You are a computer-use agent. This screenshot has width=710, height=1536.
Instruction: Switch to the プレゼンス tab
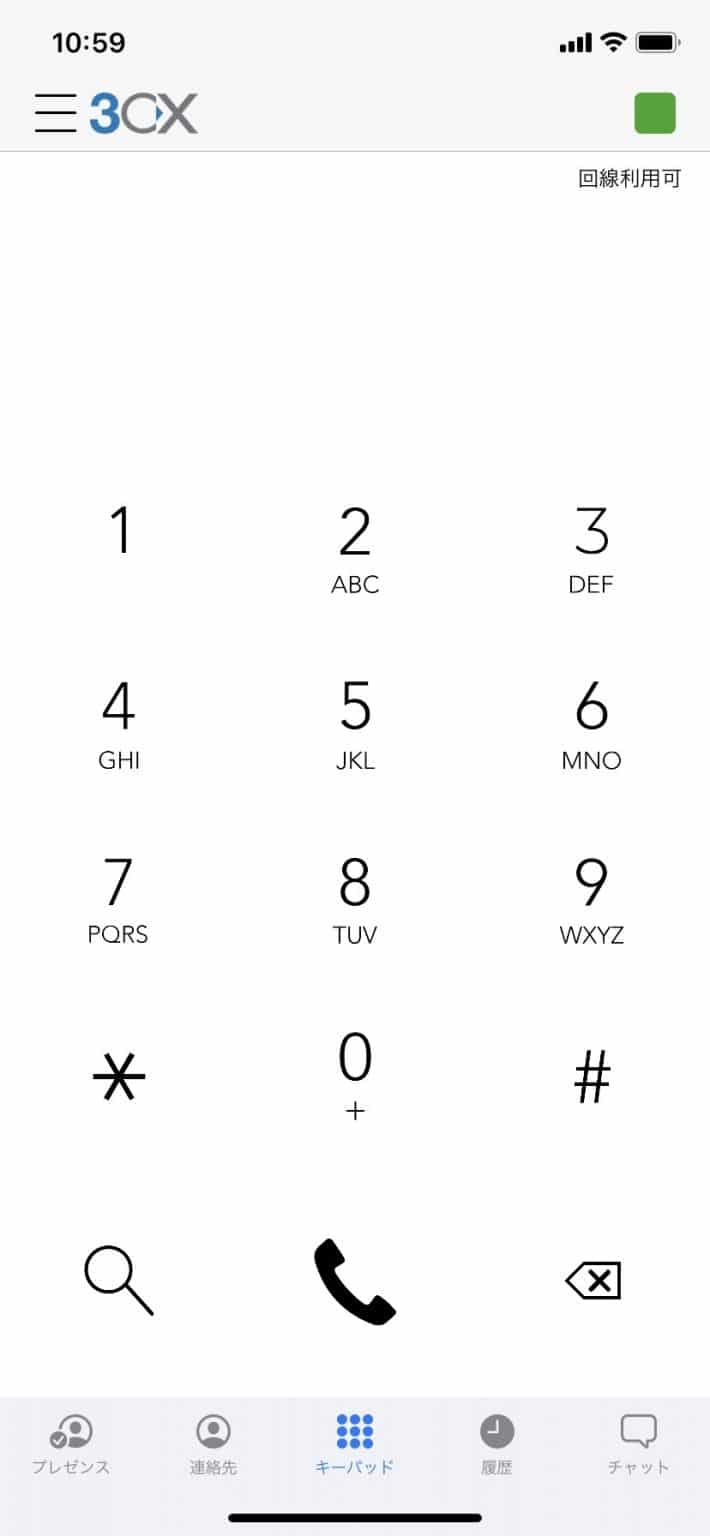point(70,1444)
